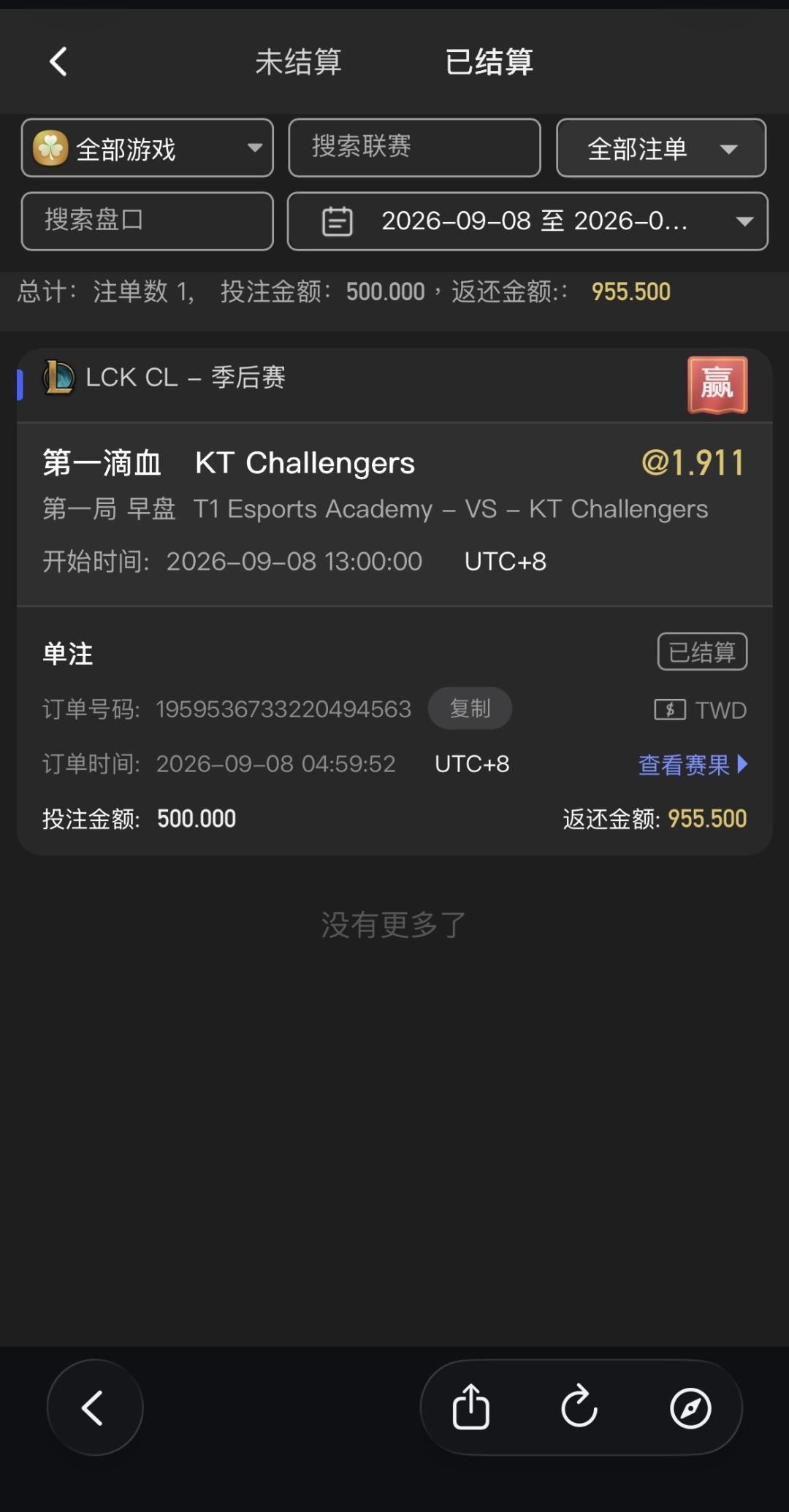Share this page from the bottom toolbar
Viewport: 789px width, 1512px height.
tap(470, 1408)
